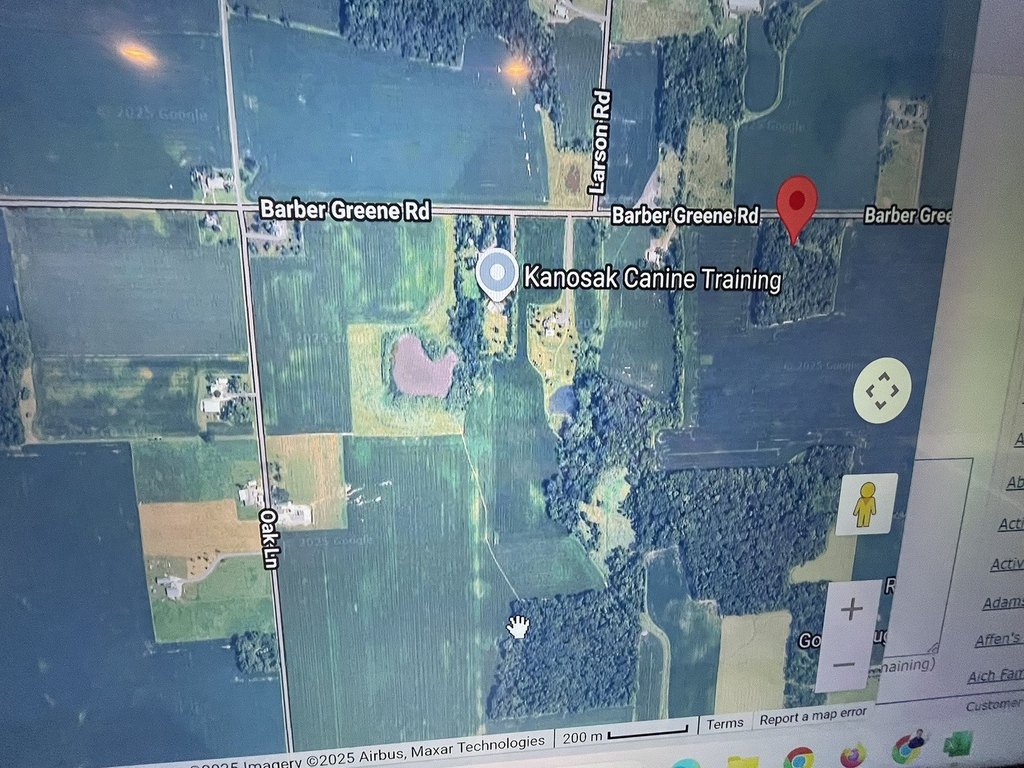Click Report a map error
The image size is (1024, 768).
tap(813, 717)
